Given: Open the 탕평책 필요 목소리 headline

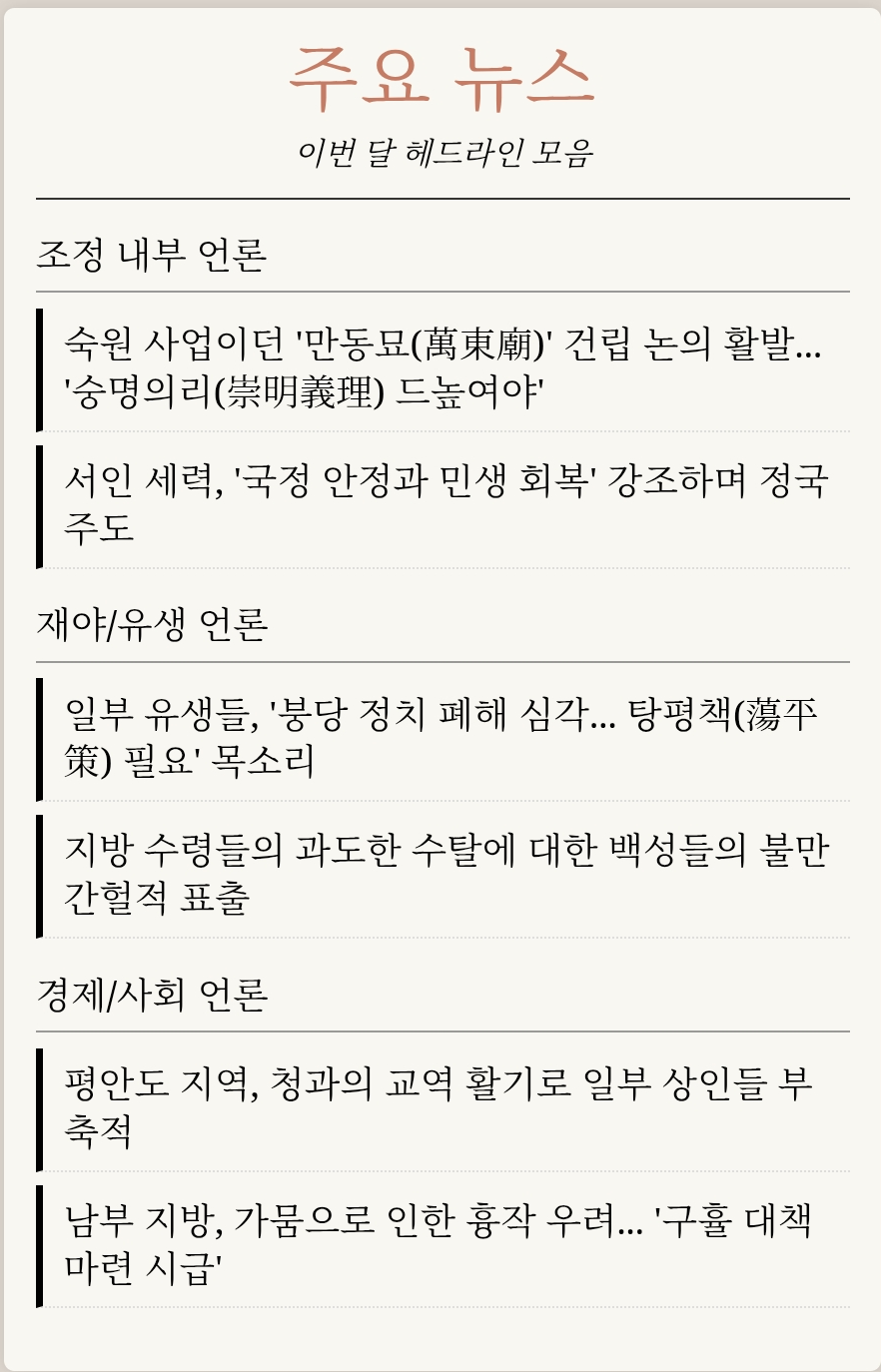Looking at the screenshot, I should coord(440,738).
